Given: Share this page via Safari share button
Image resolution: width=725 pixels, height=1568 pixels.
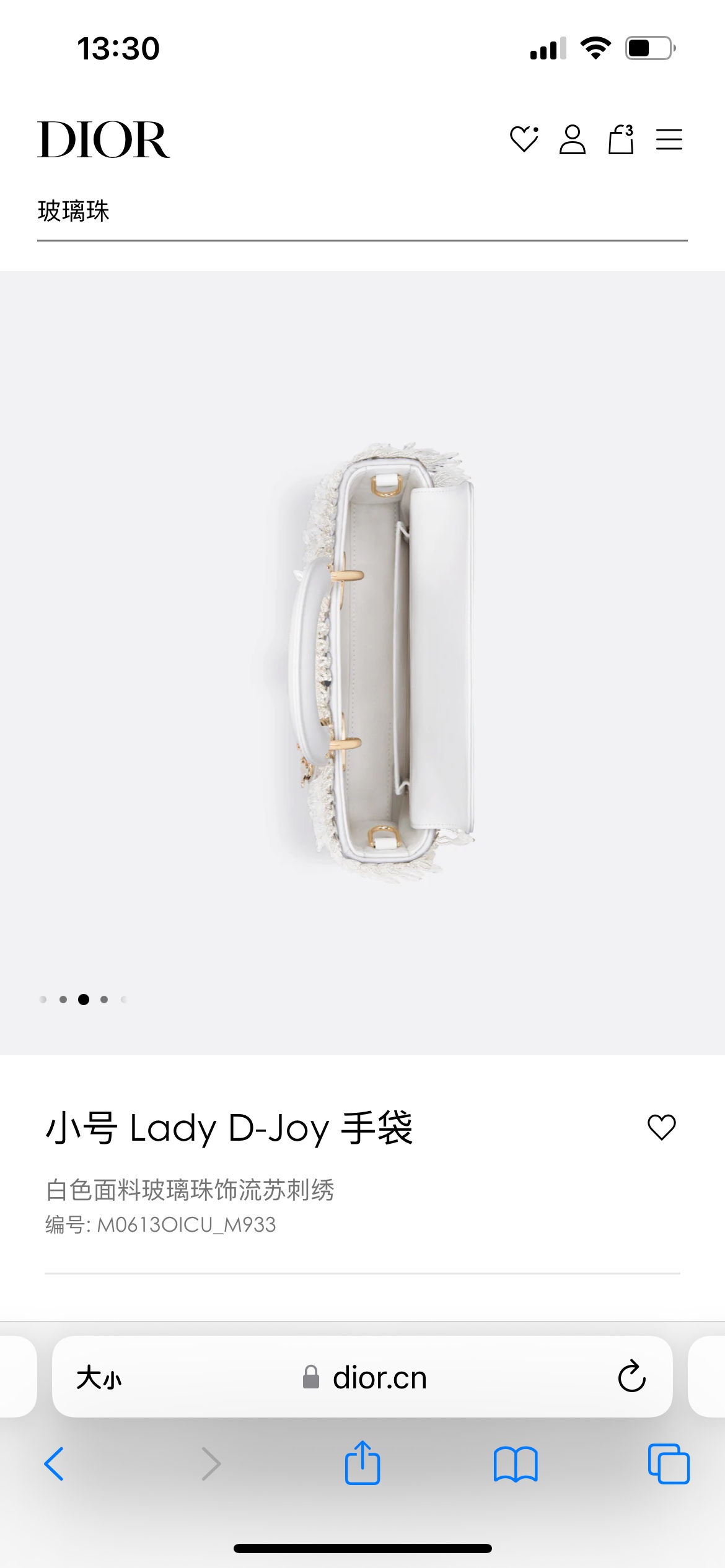Looking at the screenshot, I should click(362, 1463).
